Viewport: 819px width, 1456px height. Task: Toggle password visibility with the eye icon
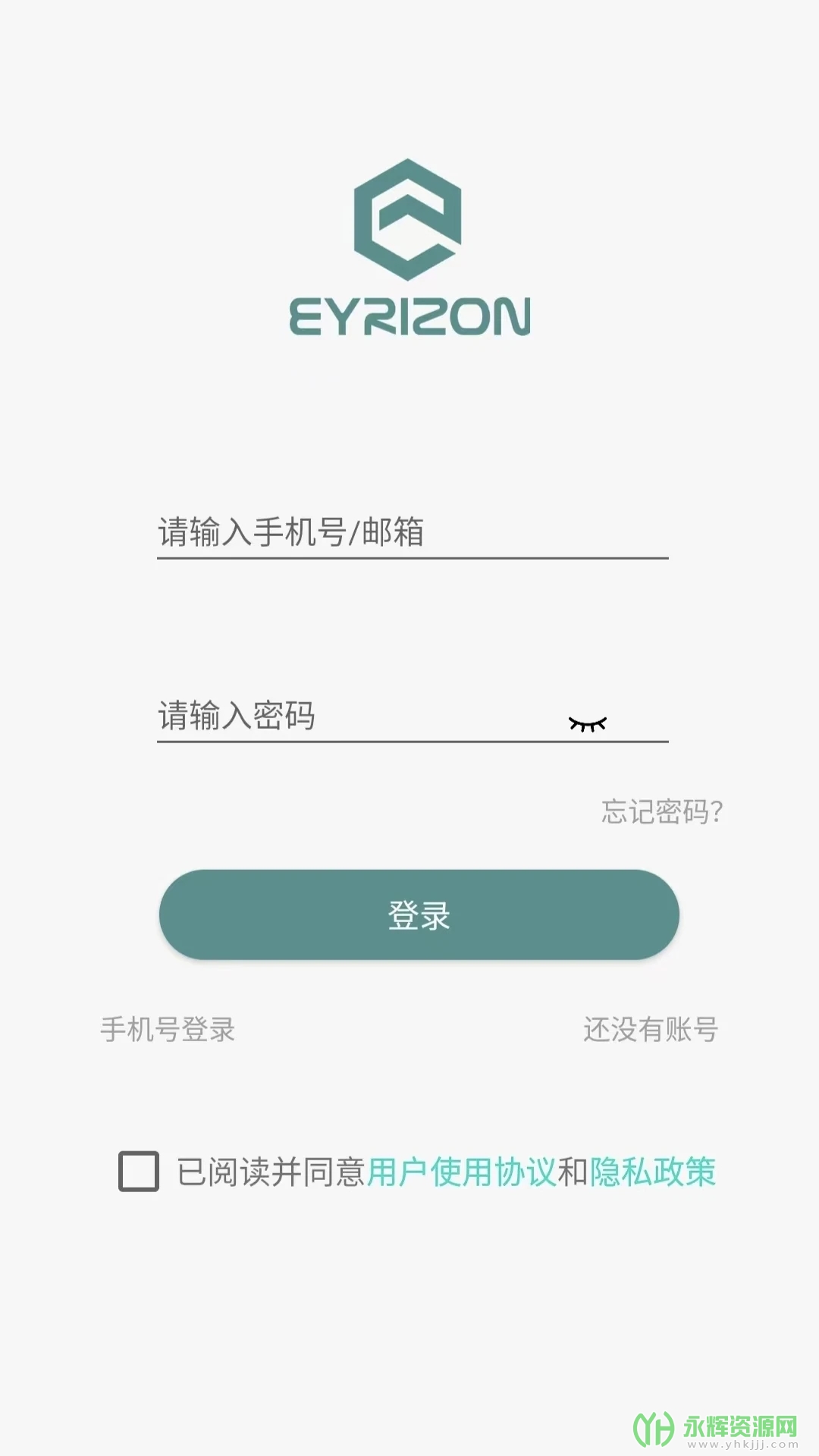[588, 724]
